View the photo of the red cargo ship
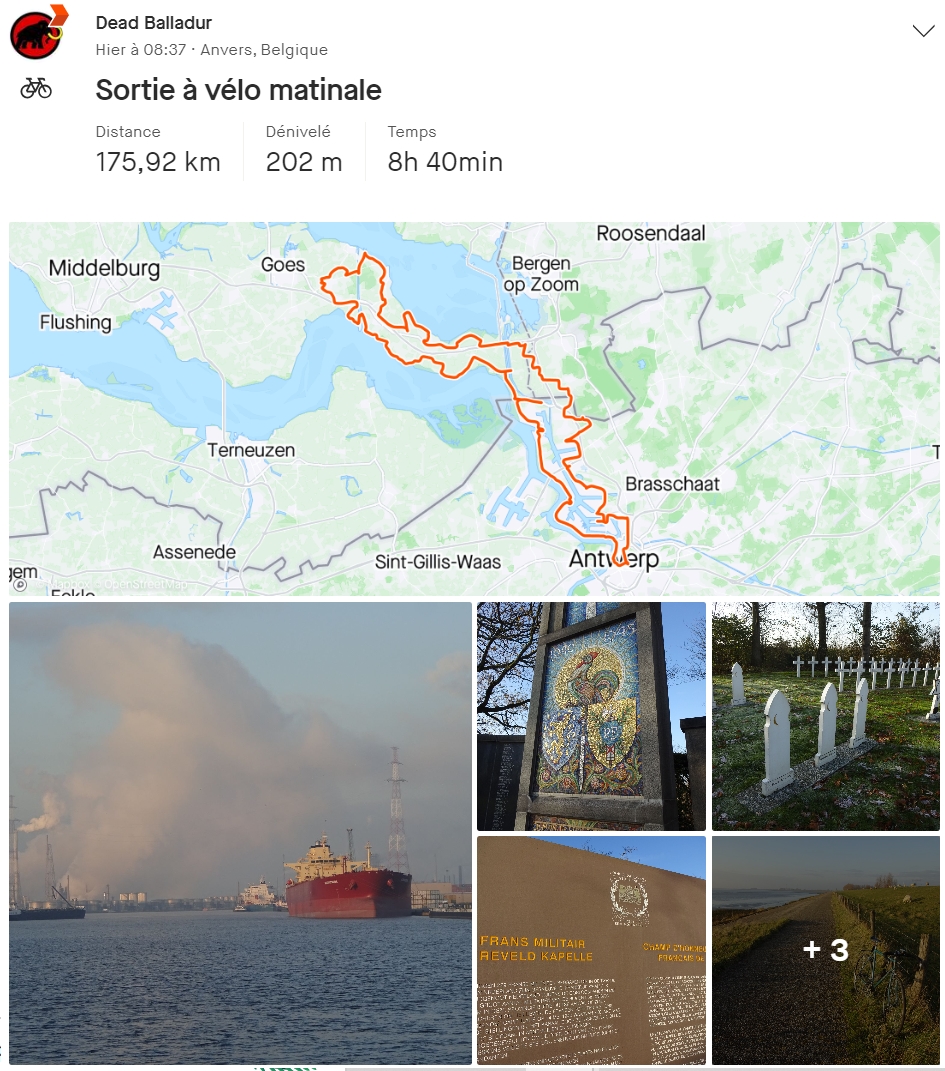The height and width of the screenshot is (1071, 945). 240,832
